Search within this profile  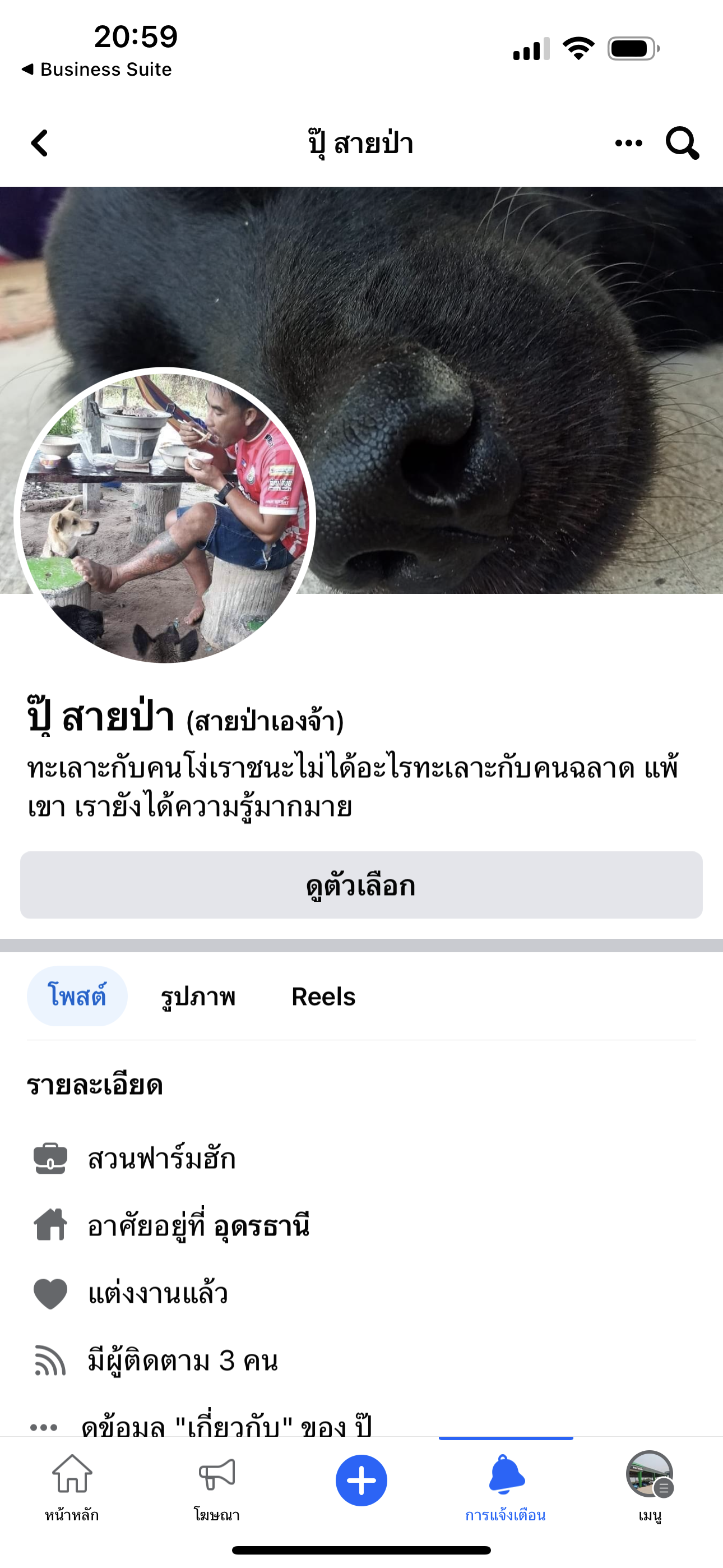[682, 144]
